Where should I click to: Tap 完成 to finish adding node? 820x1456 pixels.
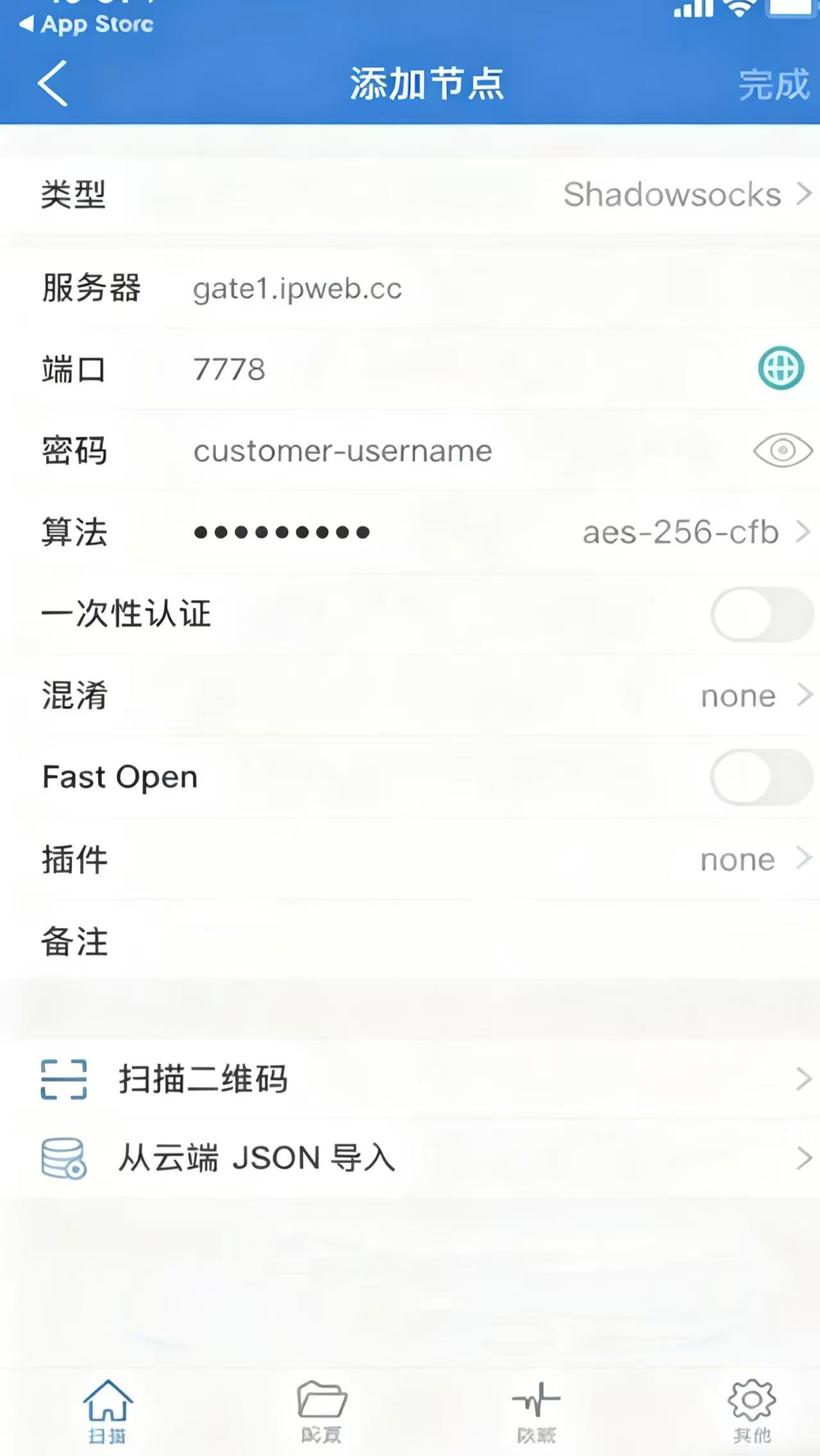(773, 85)
